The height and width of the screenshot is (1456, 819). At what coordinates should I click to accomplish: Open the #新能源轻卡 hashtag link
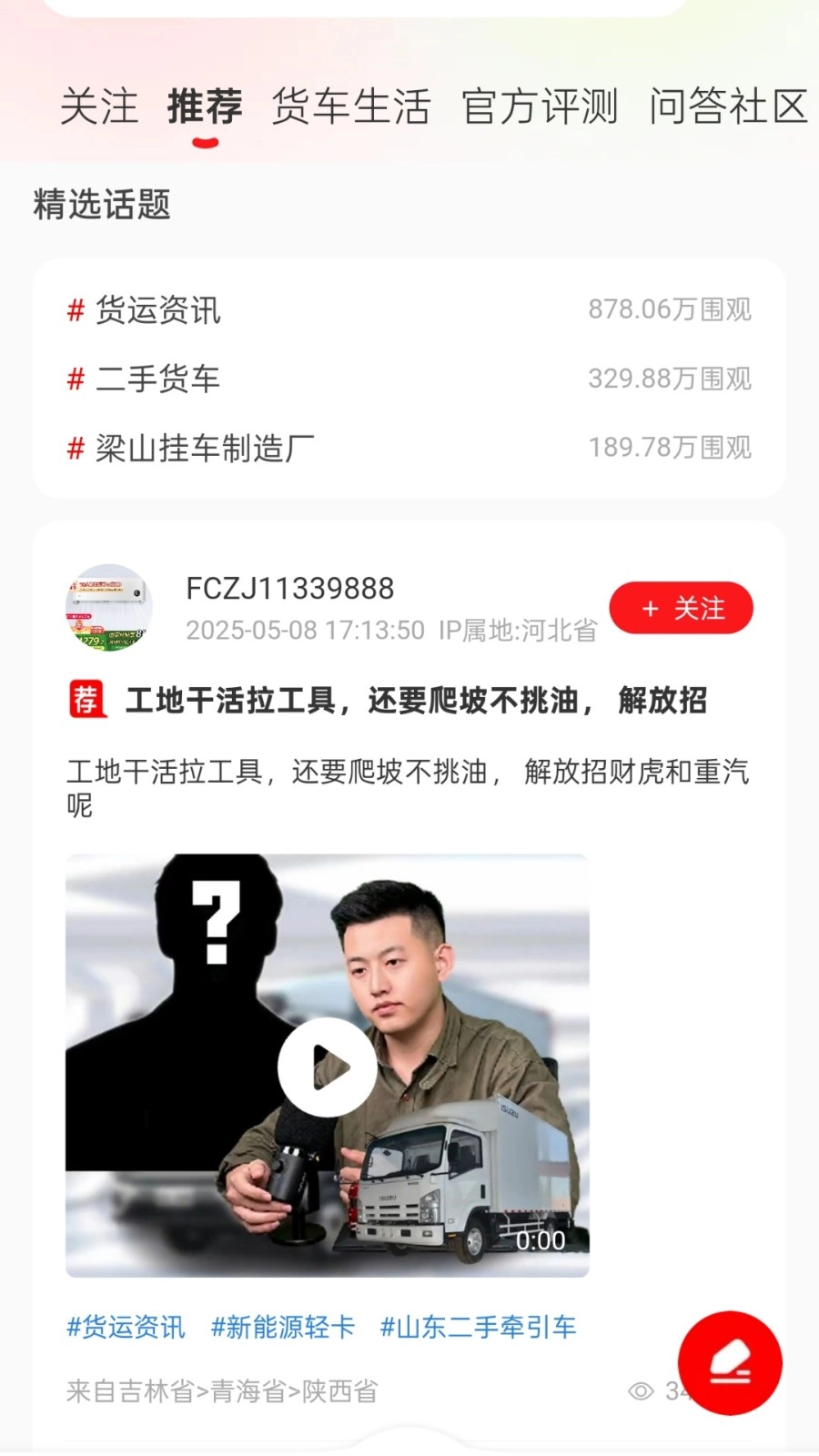[282, 1328]
